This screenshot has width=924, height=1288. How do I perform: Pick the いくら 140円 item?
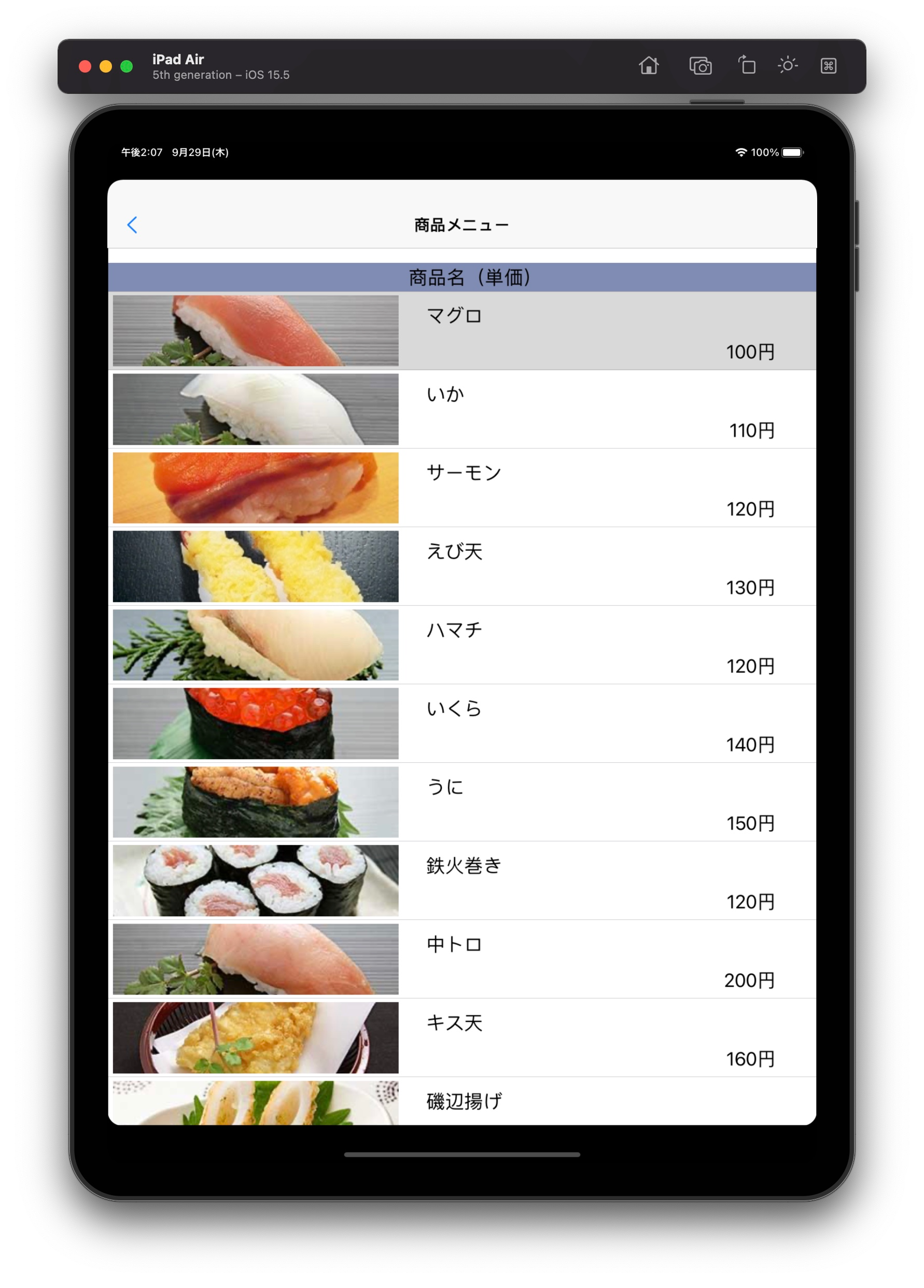tap(461, 723)
